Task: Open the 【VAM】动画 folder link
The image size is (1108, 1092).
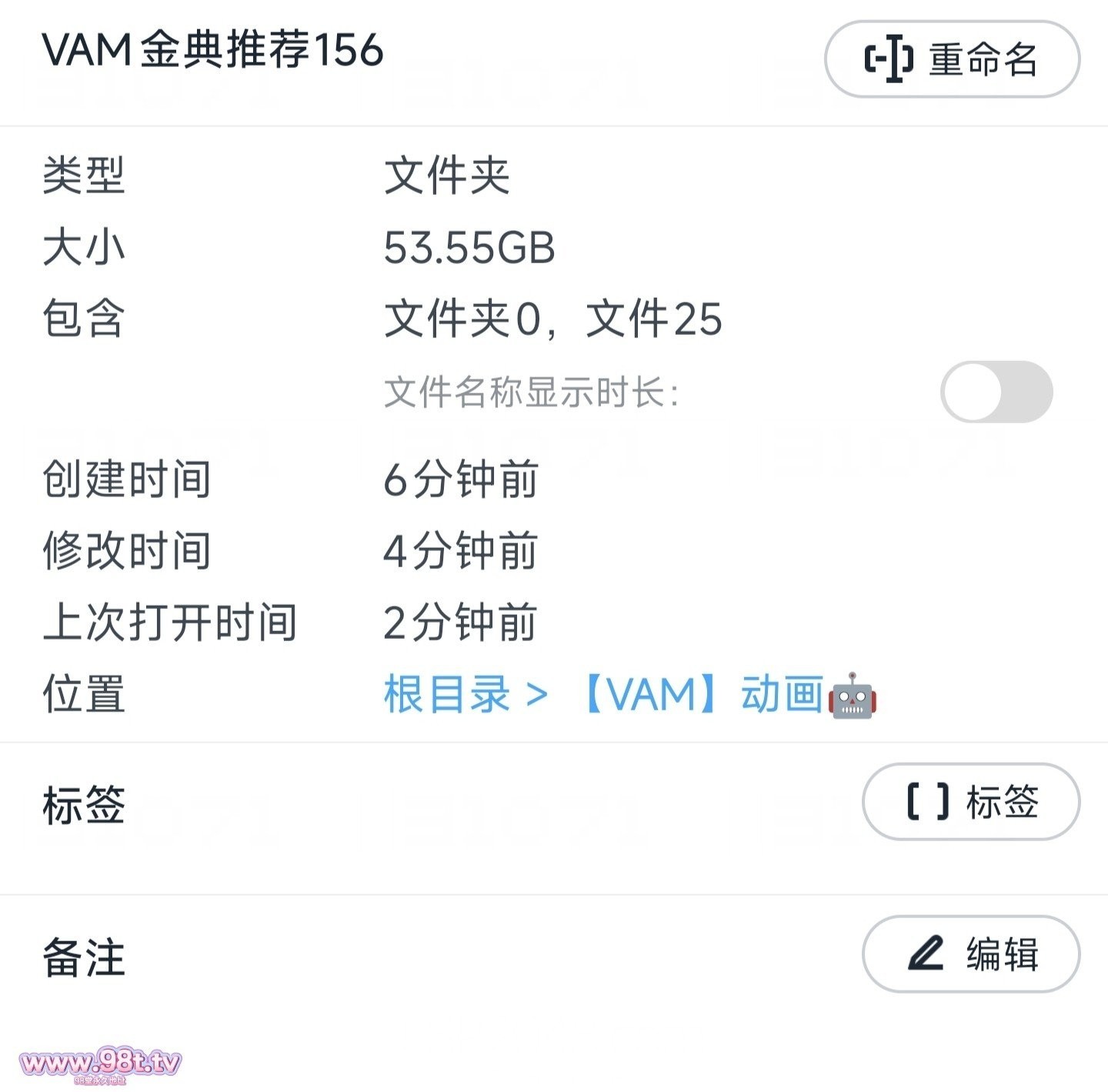Action: pyautogui.click(x=727, y=694)
